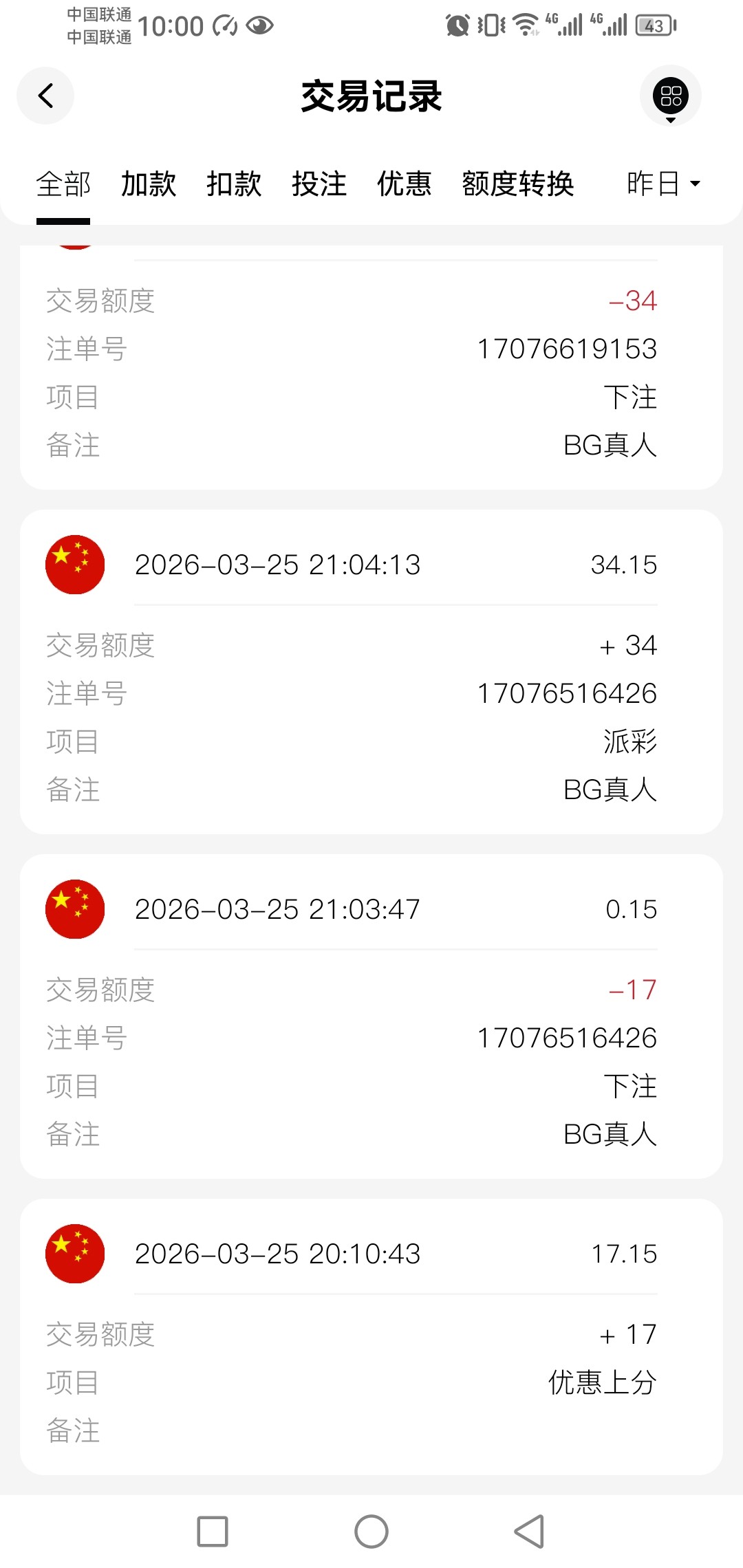The width and height of the screenshot is (743, 1568).
Task: Open the system recent apps button
Action: [213, 1532]
